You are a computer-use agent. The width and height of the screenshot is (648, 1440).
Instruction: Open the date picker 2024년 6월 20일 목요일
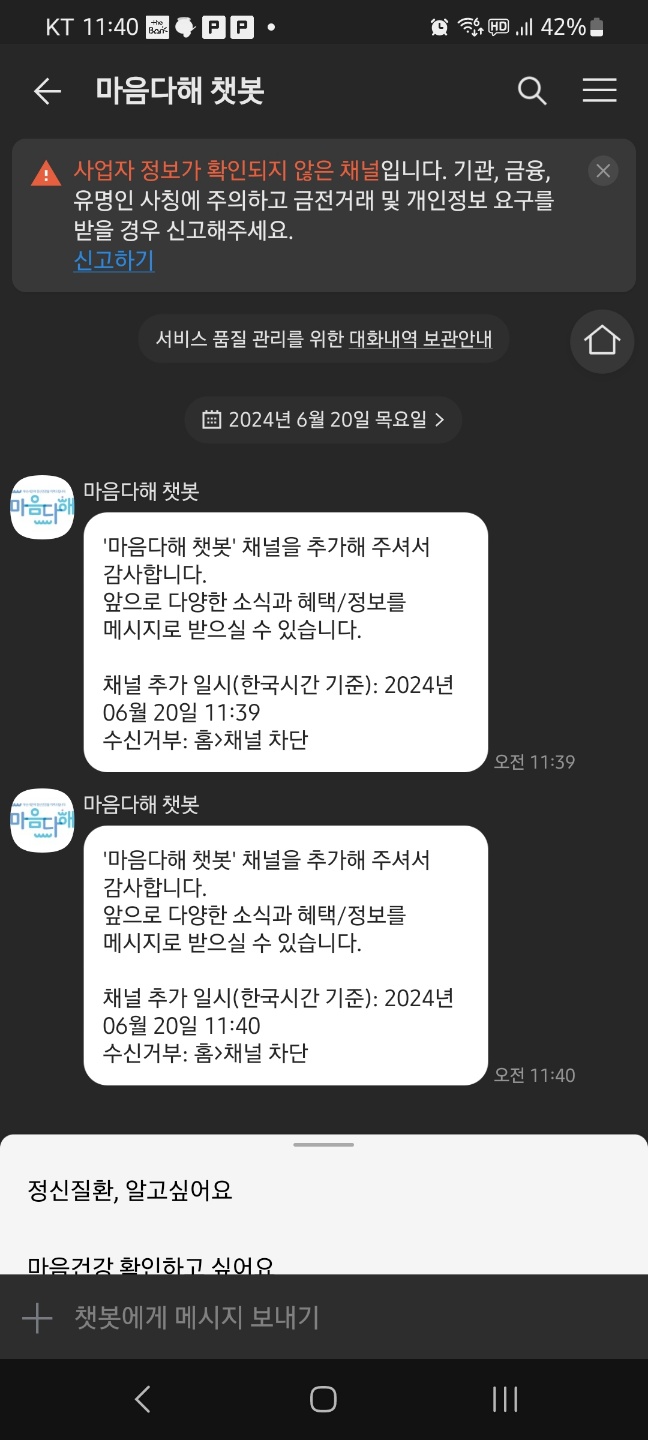pos(323,420)
